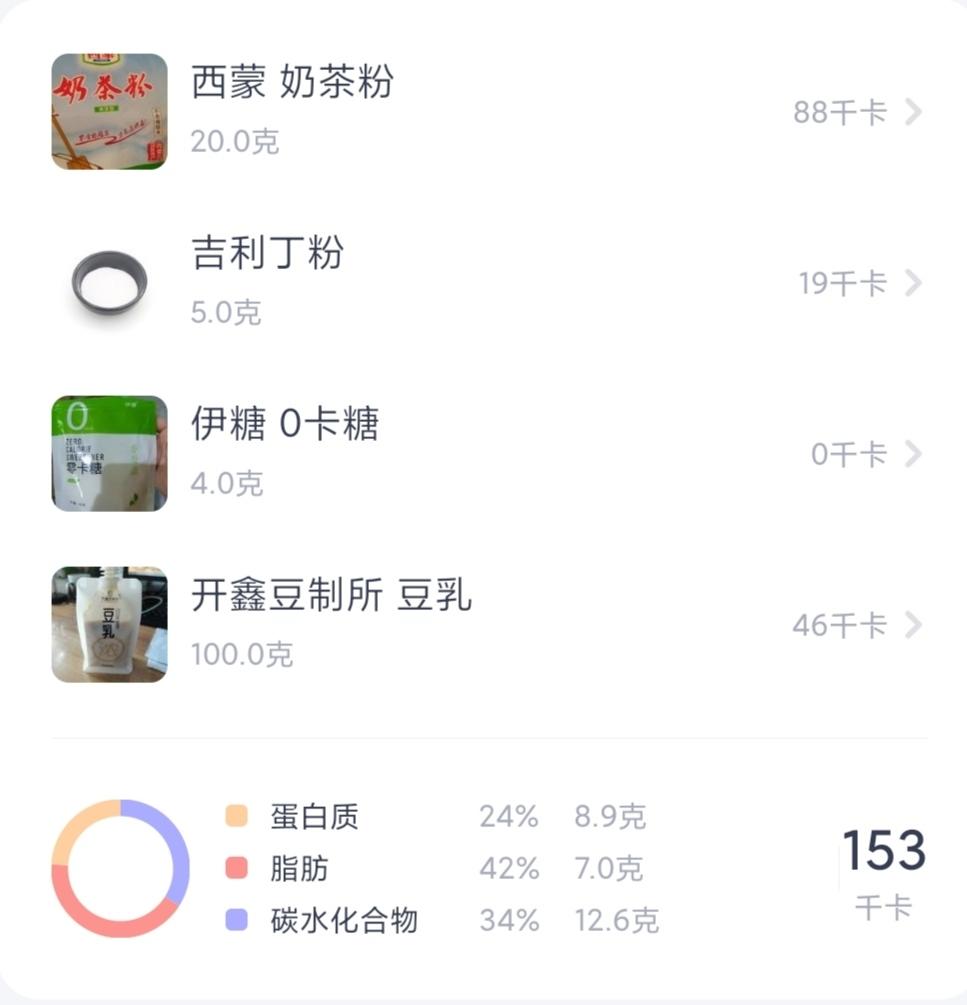This screenshot has width=967, height=1005.
Task: Open the chevron next to 46千卡
Action: click(x=912, y=625)
